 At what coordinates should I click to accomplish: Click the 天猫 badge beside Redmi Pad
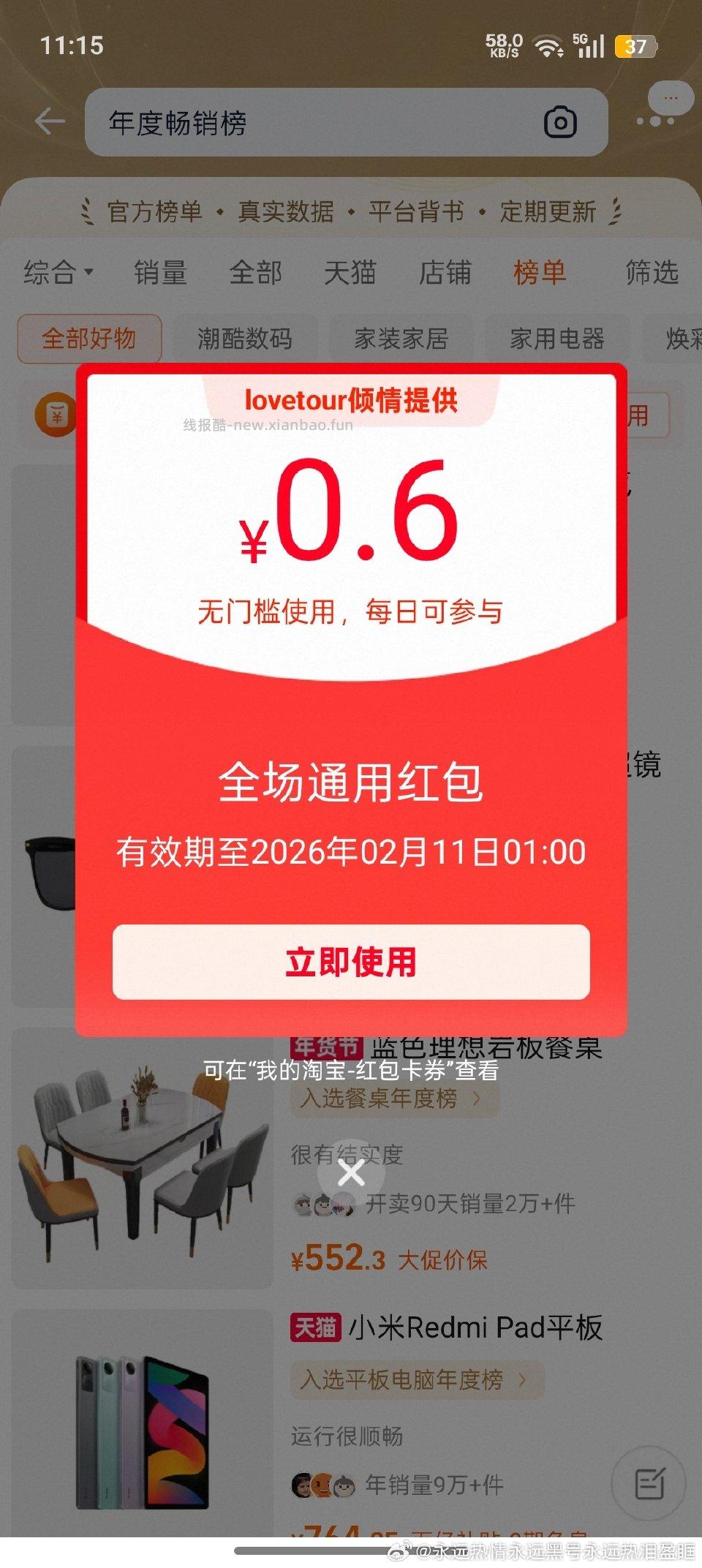[317, 1327]
